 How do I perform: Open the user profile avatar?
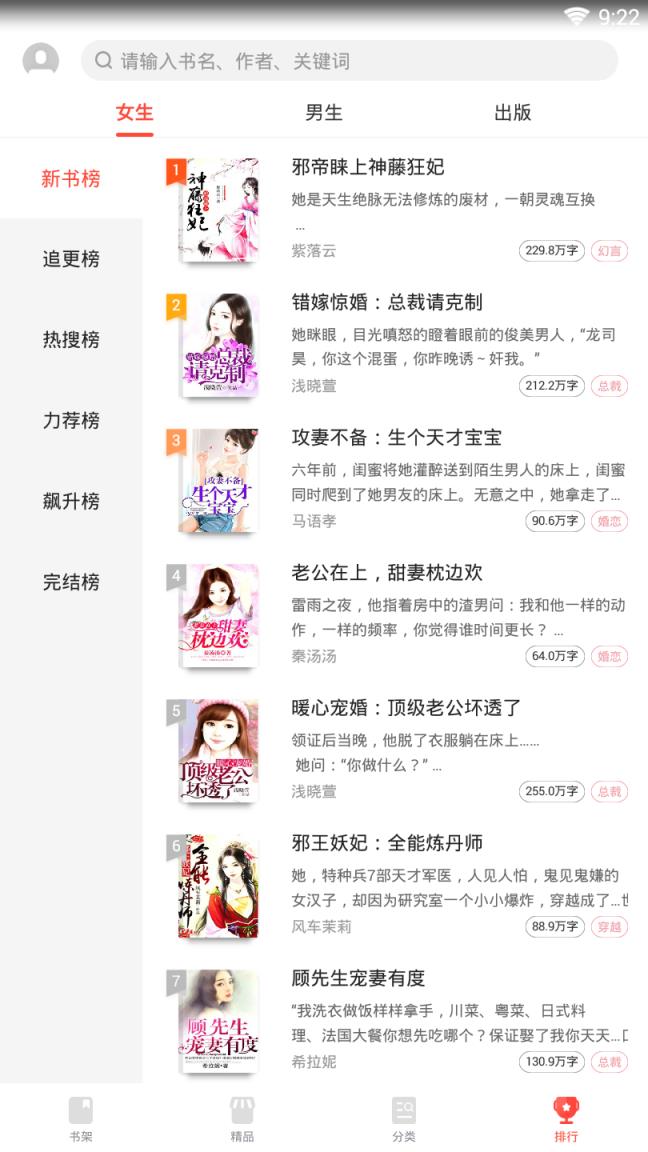coord(41,61)
